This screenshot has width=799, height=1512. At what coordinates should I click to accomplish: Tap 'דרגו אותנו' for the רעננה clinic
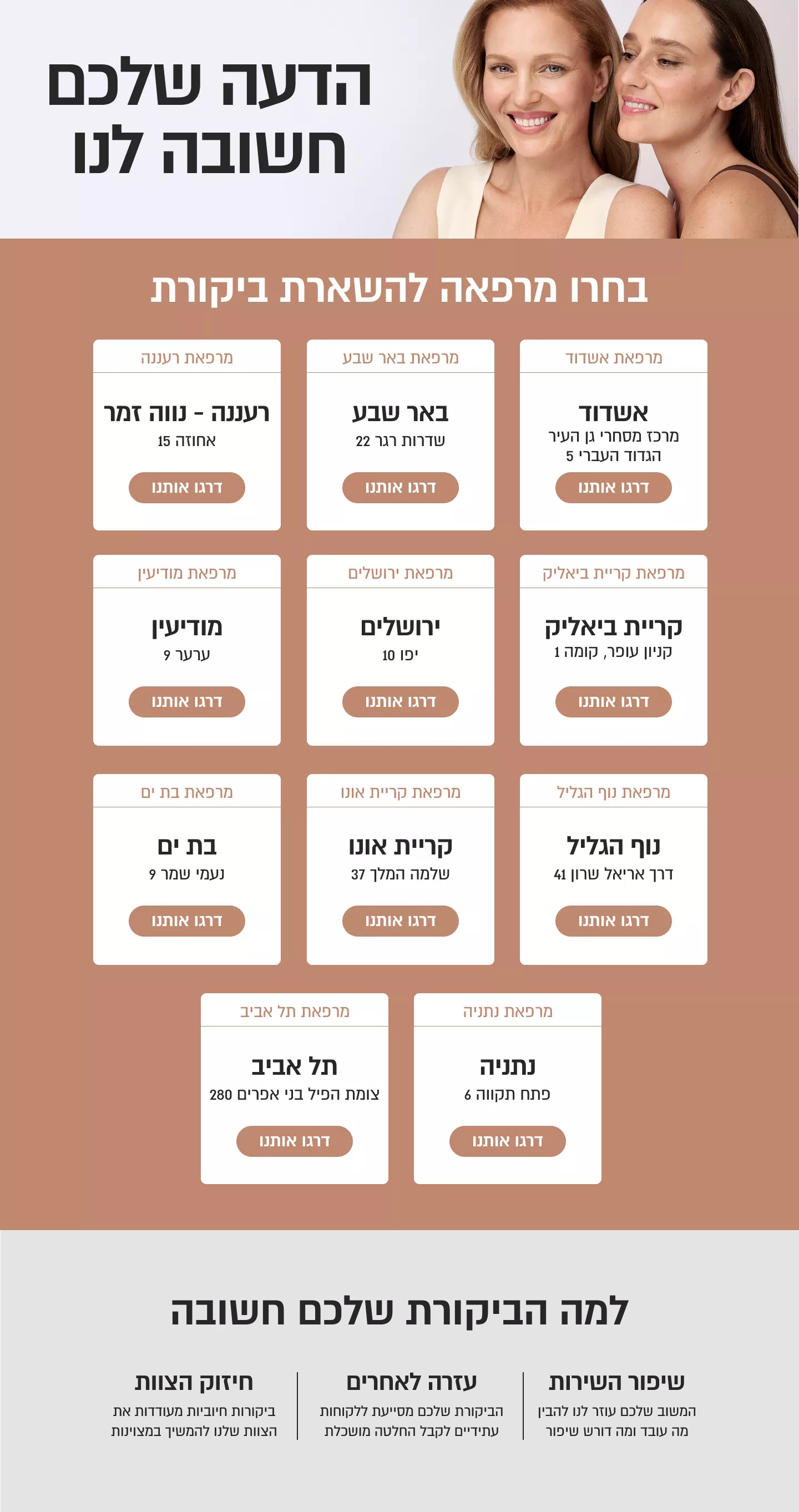coord(186,487)
